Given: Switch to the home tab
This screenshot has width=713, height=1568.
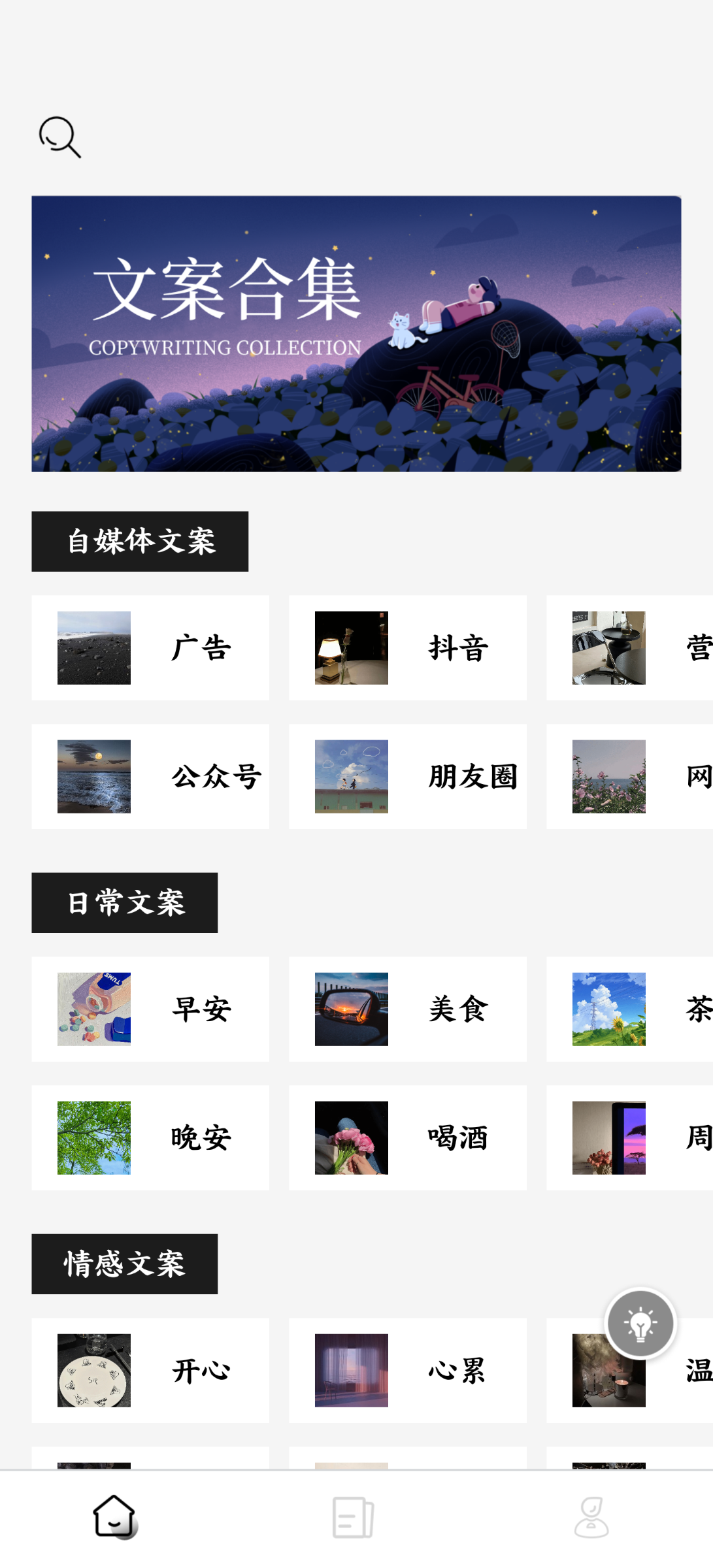Looking at the screenshot, I should (x=115, y=1517).
